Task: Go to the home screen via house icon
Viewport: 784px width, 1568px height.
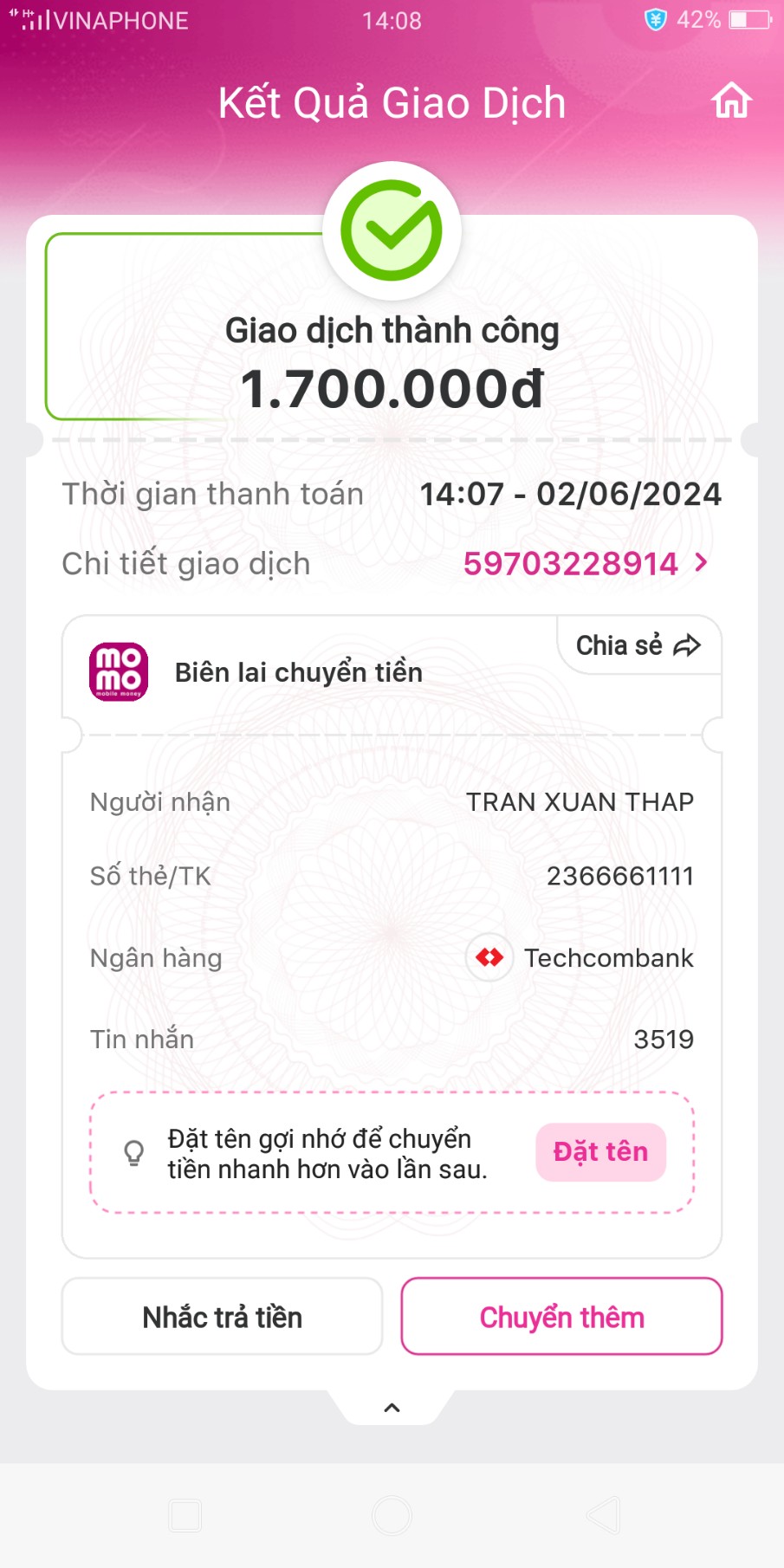Action: click(x=731, y=101)
